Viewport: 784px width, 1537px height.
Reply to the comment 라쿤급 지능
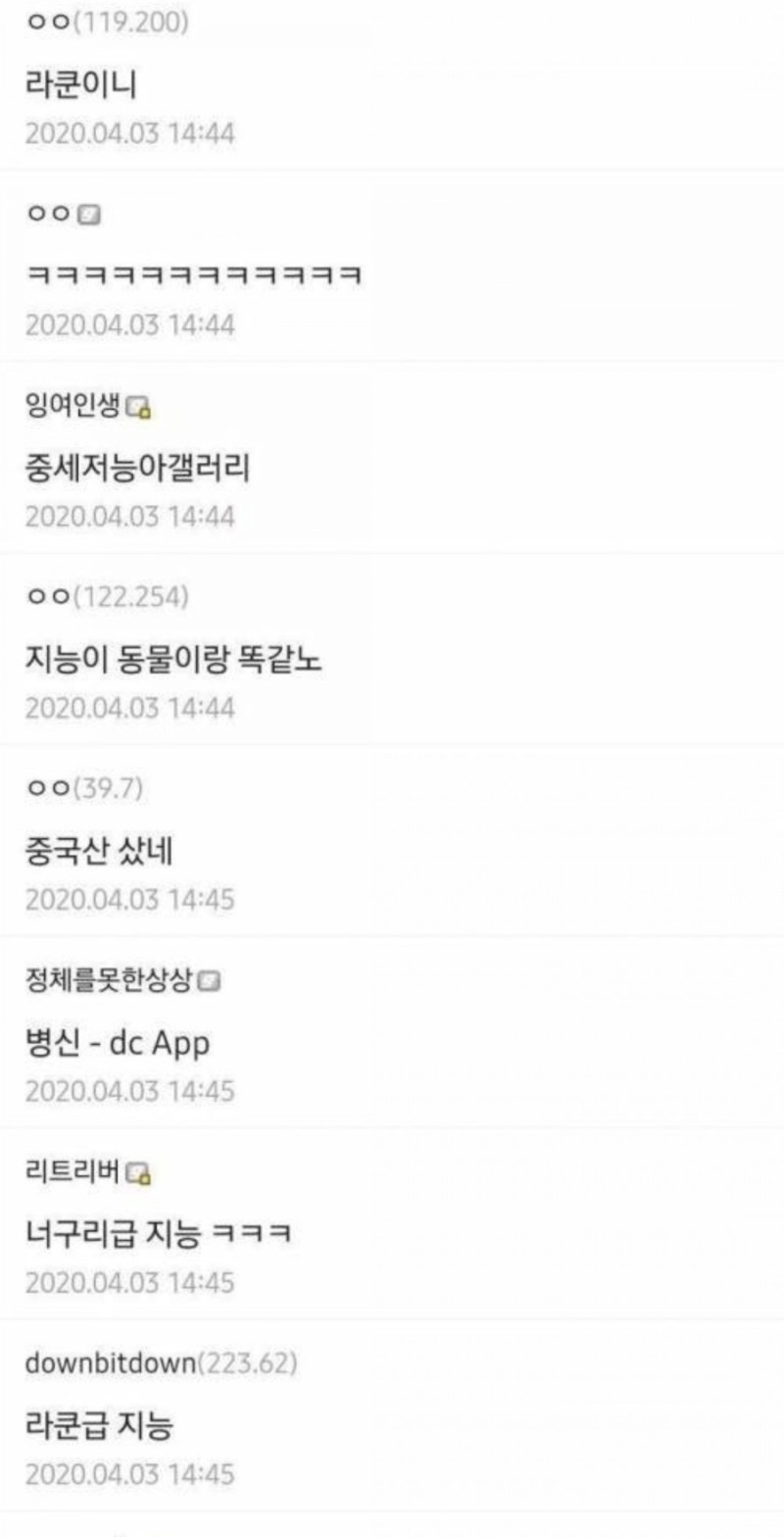pyautogui.click(x=98, y=1426)
